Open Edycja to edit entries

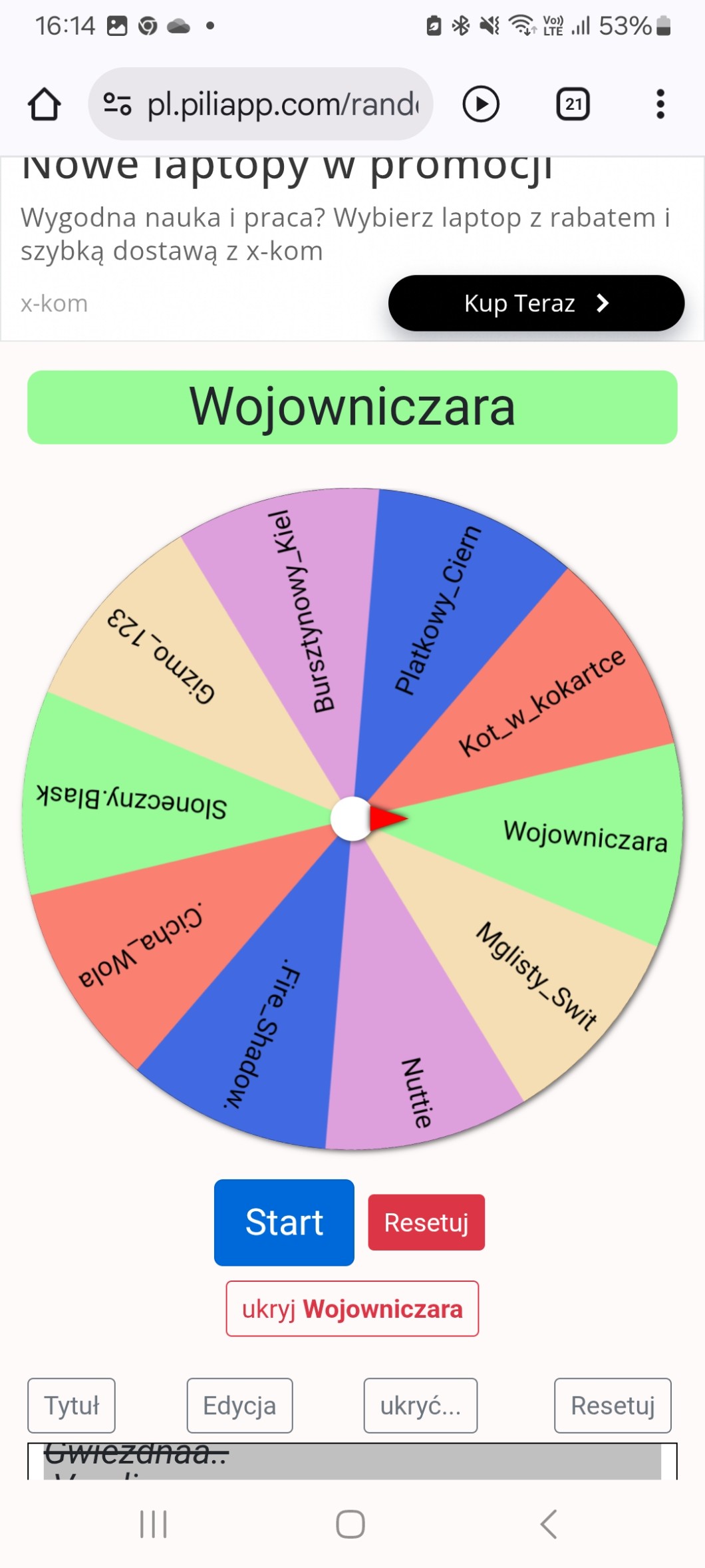(x=239, y=1405)
